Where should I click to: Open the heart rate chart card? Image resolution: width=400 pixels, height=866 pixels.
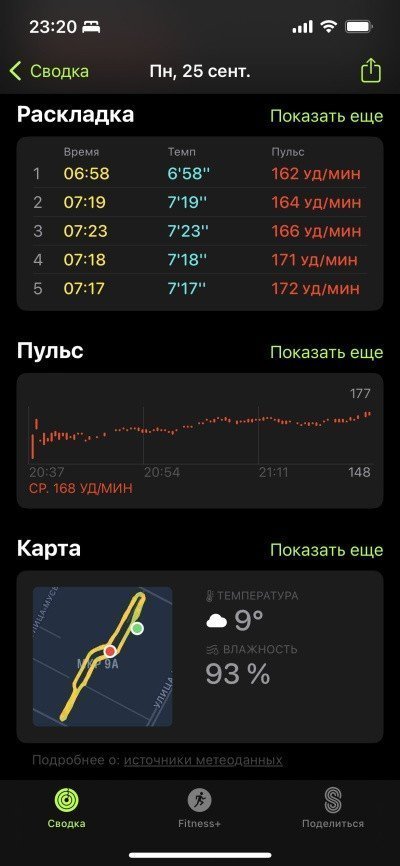click(199, 441)
